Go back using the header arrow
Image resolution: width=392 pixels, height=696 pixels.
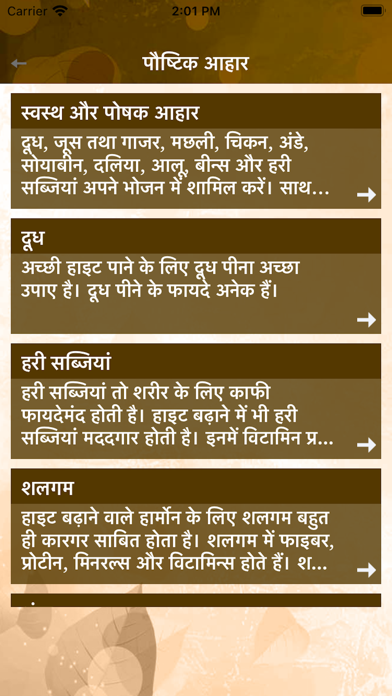(19, 63)
